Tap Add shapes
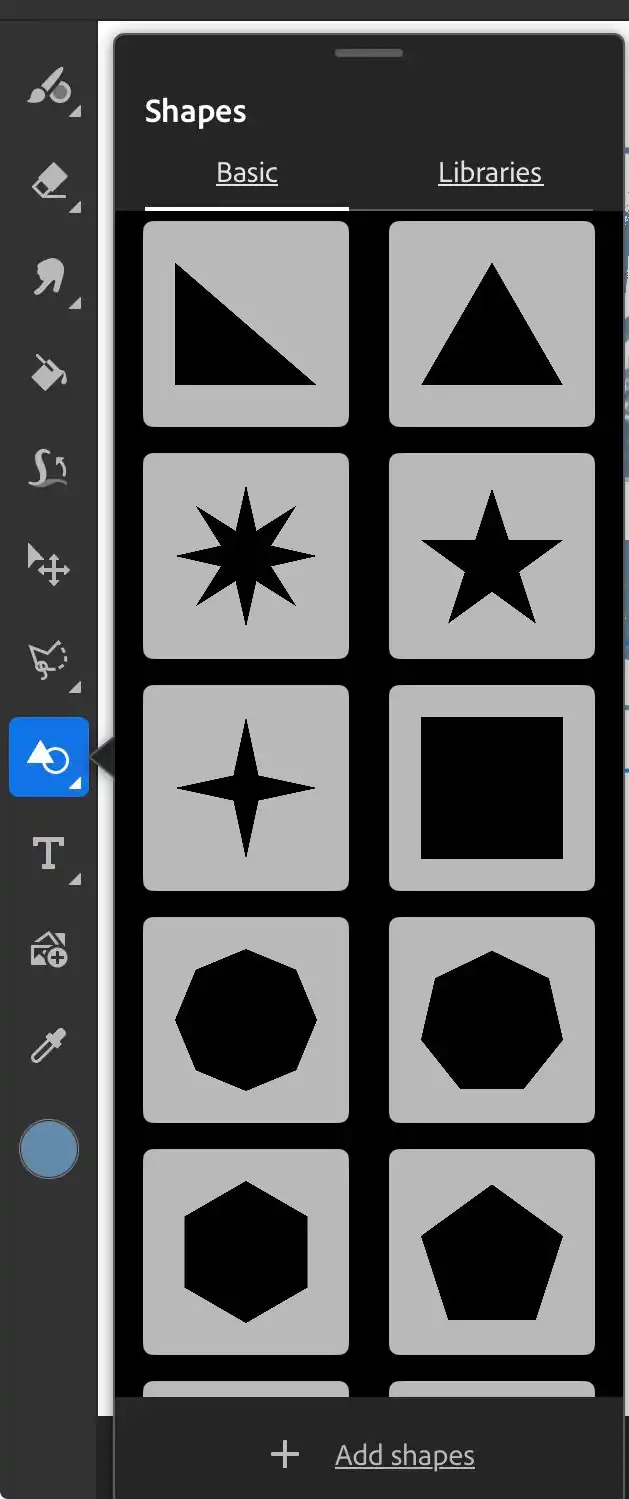The width and height of the screenshot is (629, 1499). (x=404, y=1455)
